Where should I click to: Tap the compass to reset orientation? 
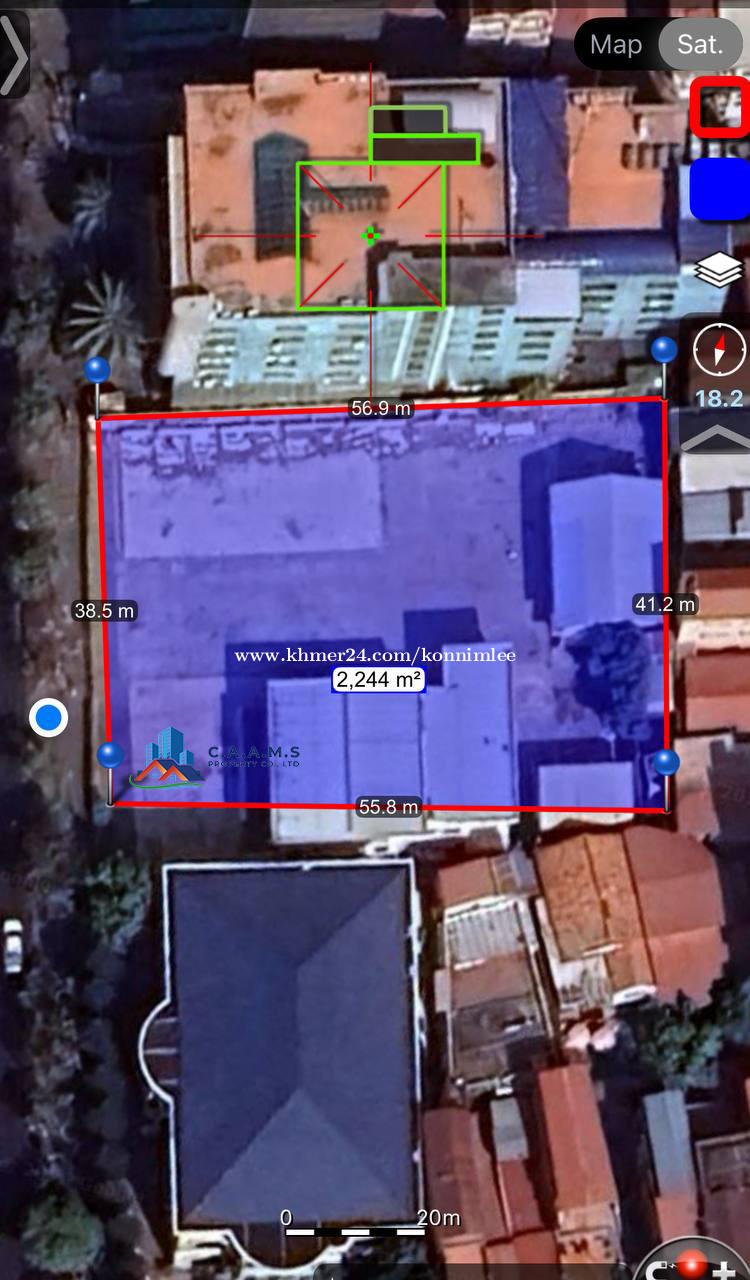tap(719, 348)
